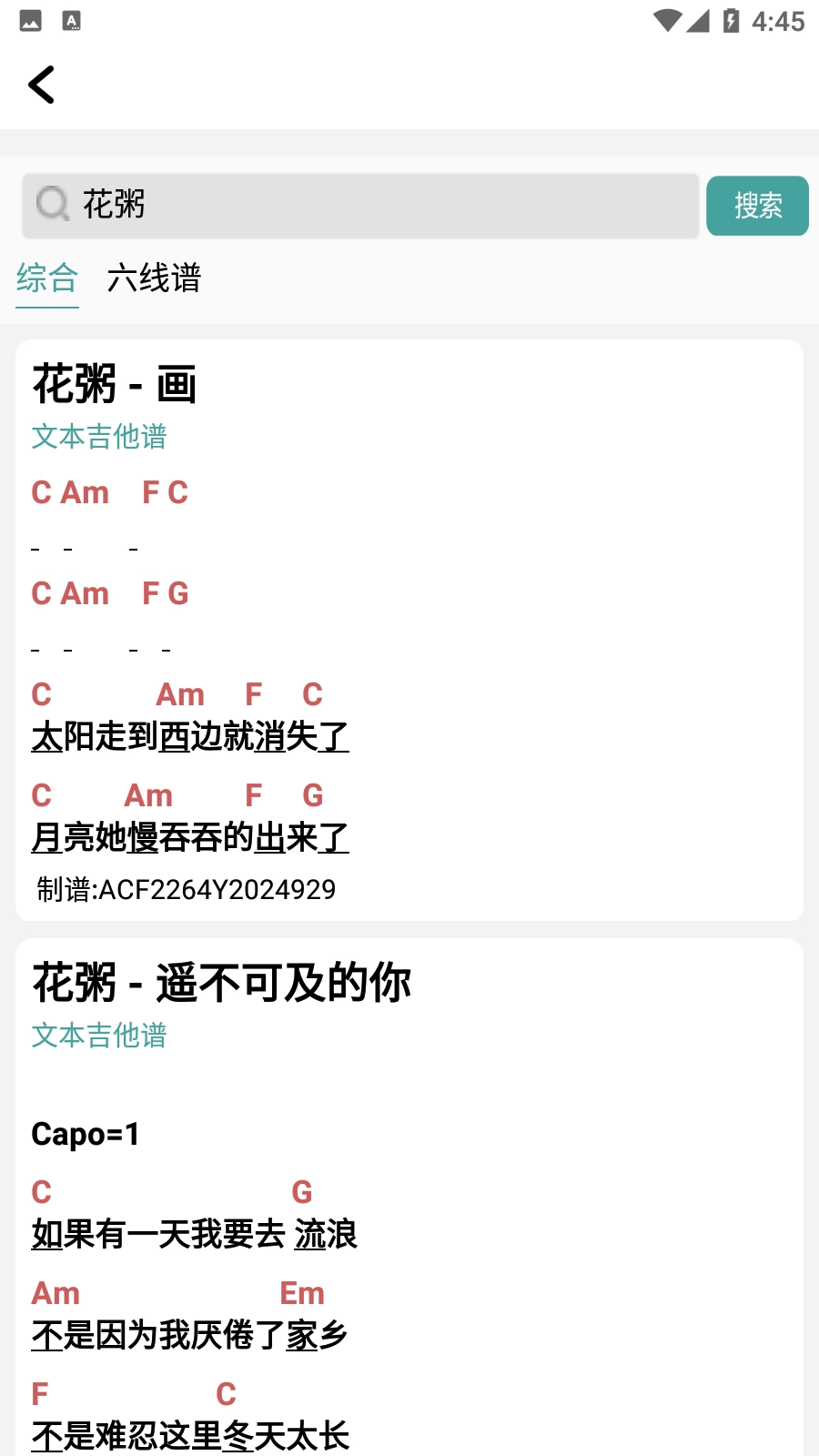This screenshot has height=1456, width=819.
Task: Tap the 制谱:ACF2264Y2024929 credit text
Action: click(x=187, y=889)
